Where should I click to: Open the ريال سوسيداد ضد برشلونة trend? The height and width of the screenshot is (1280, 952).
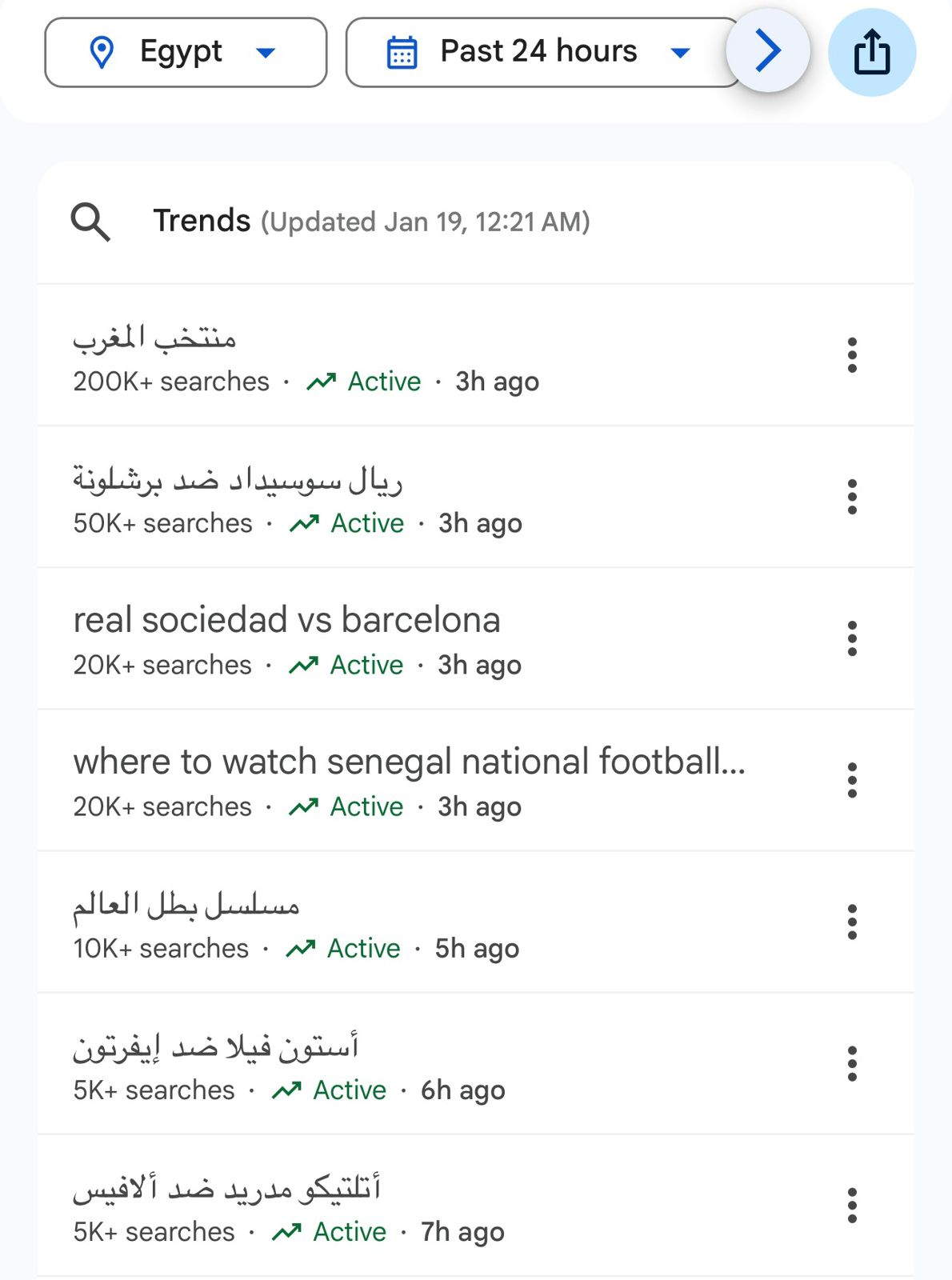coord(238,481)
